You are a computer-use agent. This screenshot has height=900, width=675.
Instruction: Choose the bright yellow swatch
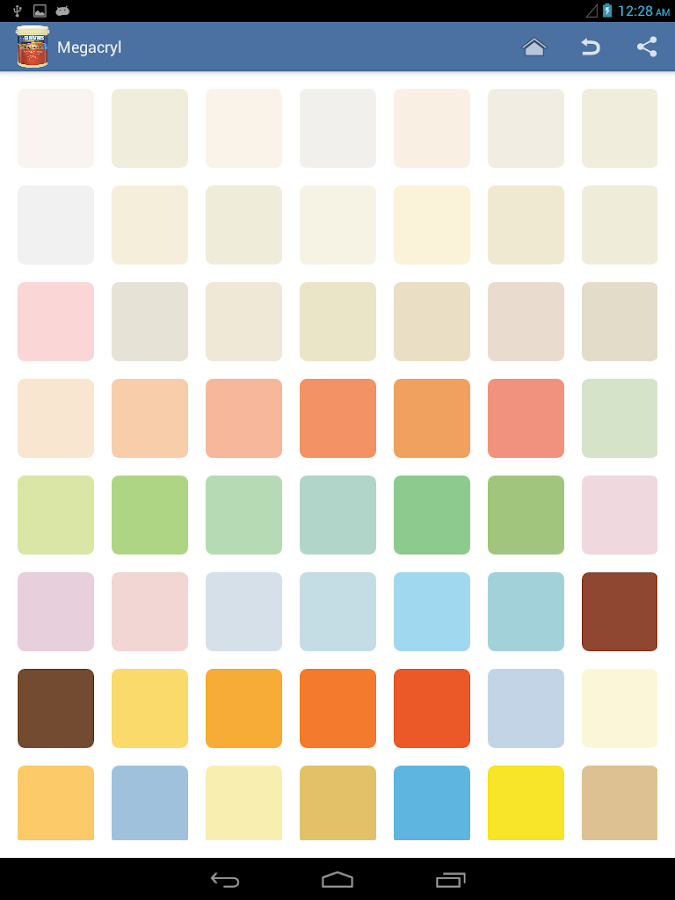(x=526, y=803)
